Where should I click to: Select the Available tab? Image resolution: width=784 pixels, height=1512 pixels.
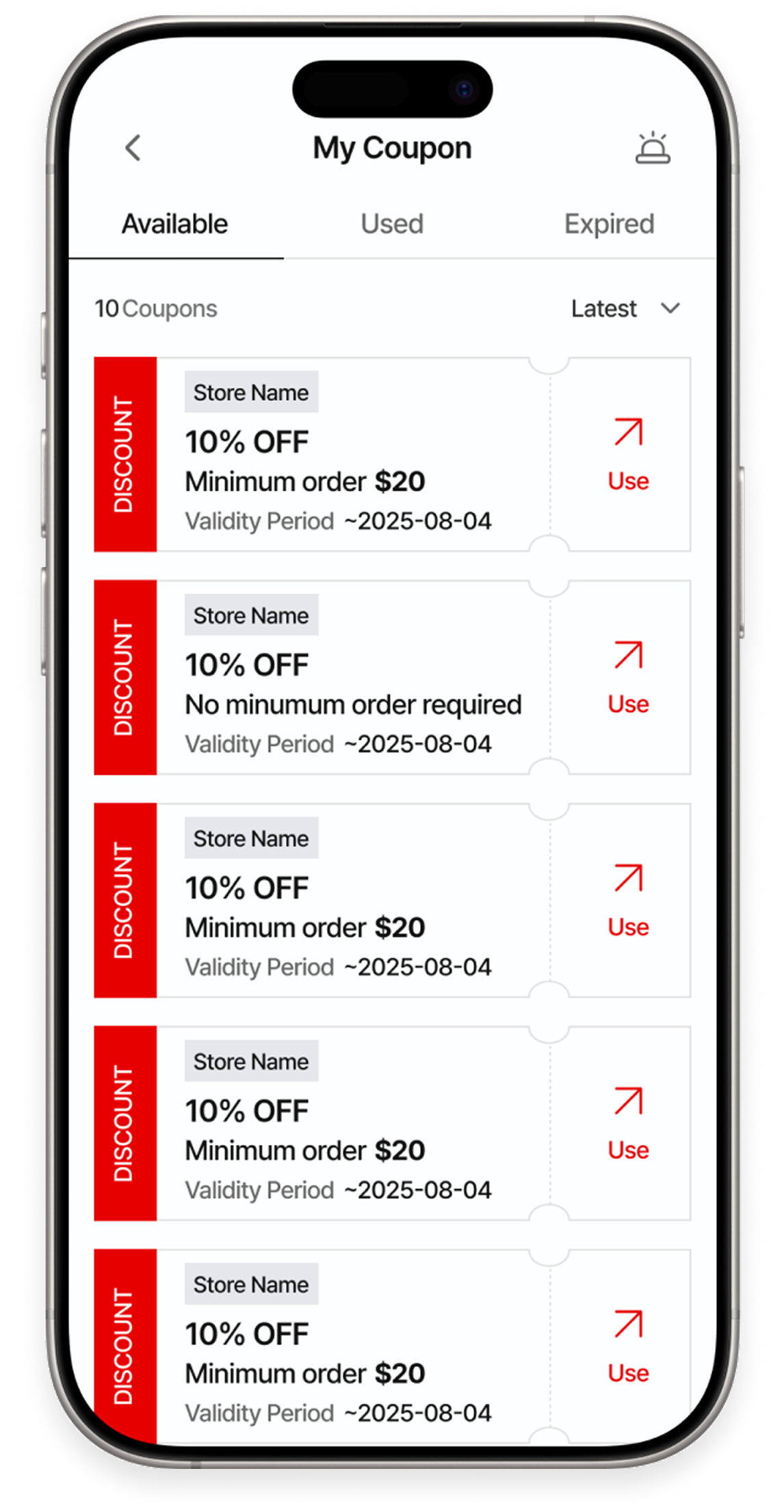[x=175, y=225]
